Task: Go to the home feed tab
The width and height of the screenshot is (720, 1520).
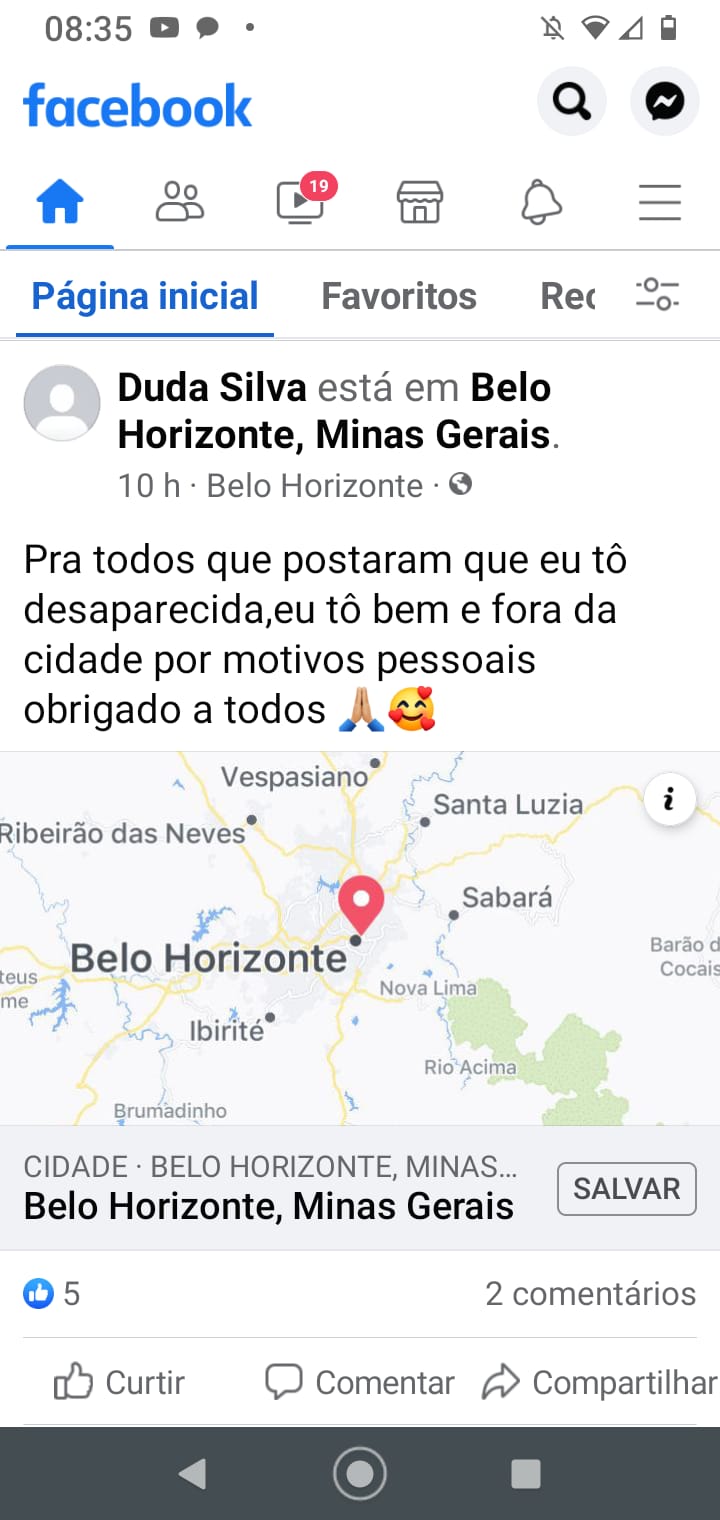Action: (60, 203)
